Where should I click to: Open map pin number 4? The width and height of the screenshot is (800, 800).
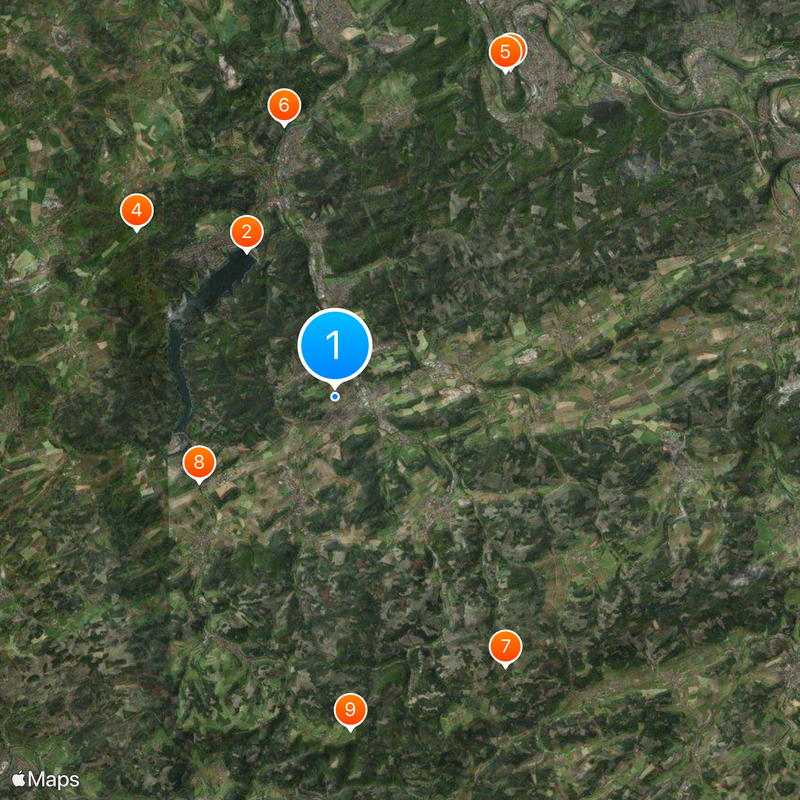[x=136, y=211]
